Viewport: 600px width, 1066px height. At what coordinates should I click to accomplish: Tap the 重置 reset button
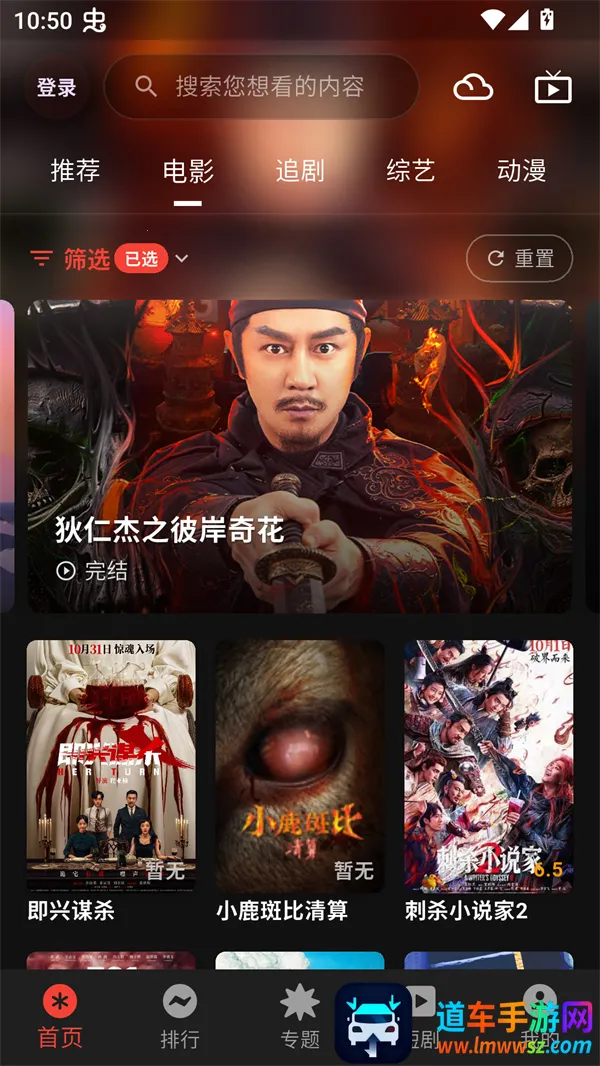[x=519, y=259]
